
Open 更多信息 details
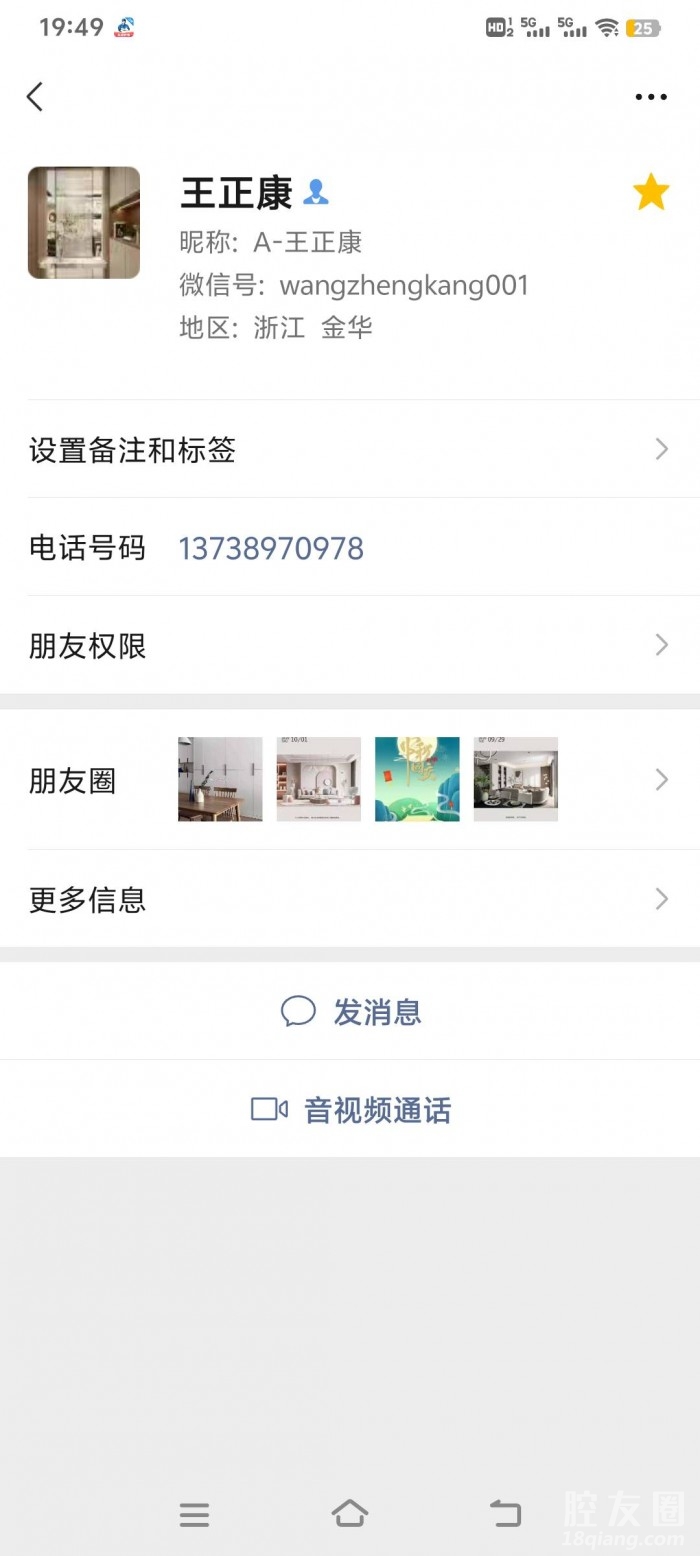(x=349, y=899)
